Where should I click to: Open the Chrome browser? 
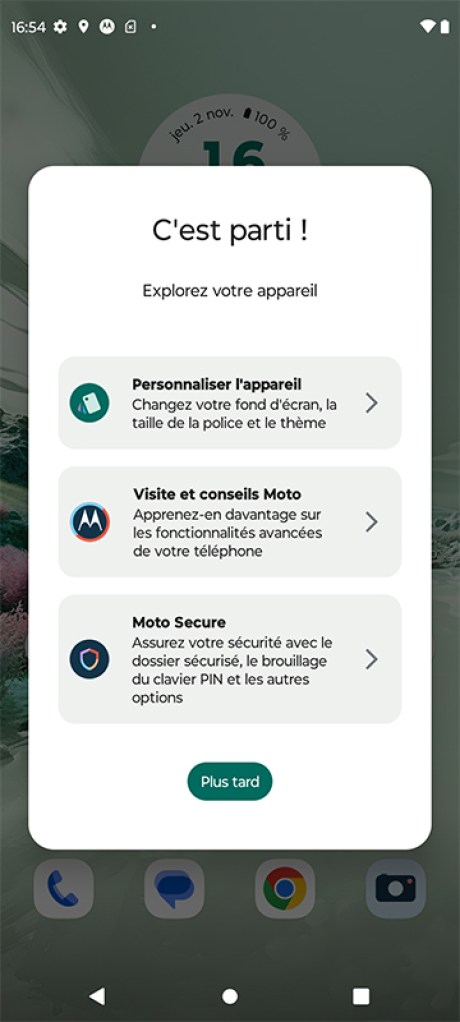pyautogui.click(x=285, y=888)
